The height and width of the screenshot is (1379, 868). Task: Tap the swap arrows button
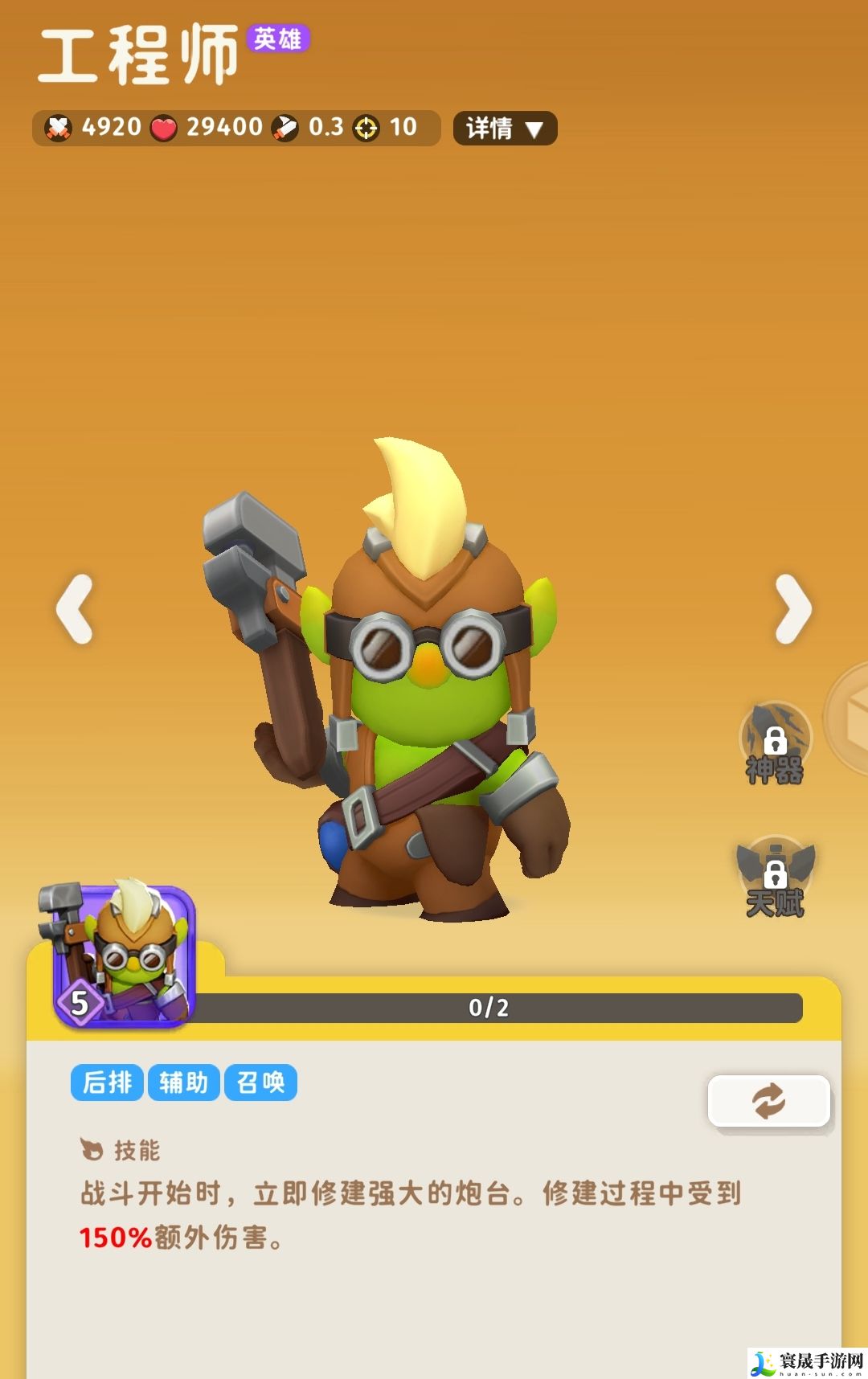[x=768, y=1101]
